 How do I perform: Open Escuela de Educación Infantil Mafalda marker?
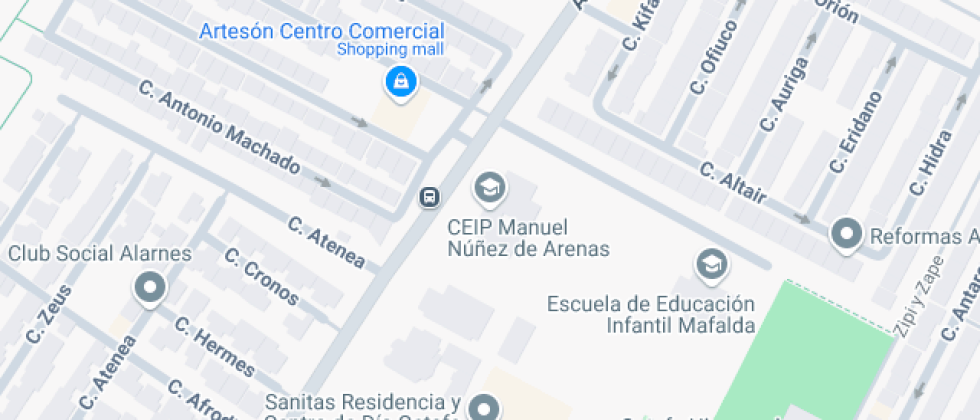click(711, 265)
